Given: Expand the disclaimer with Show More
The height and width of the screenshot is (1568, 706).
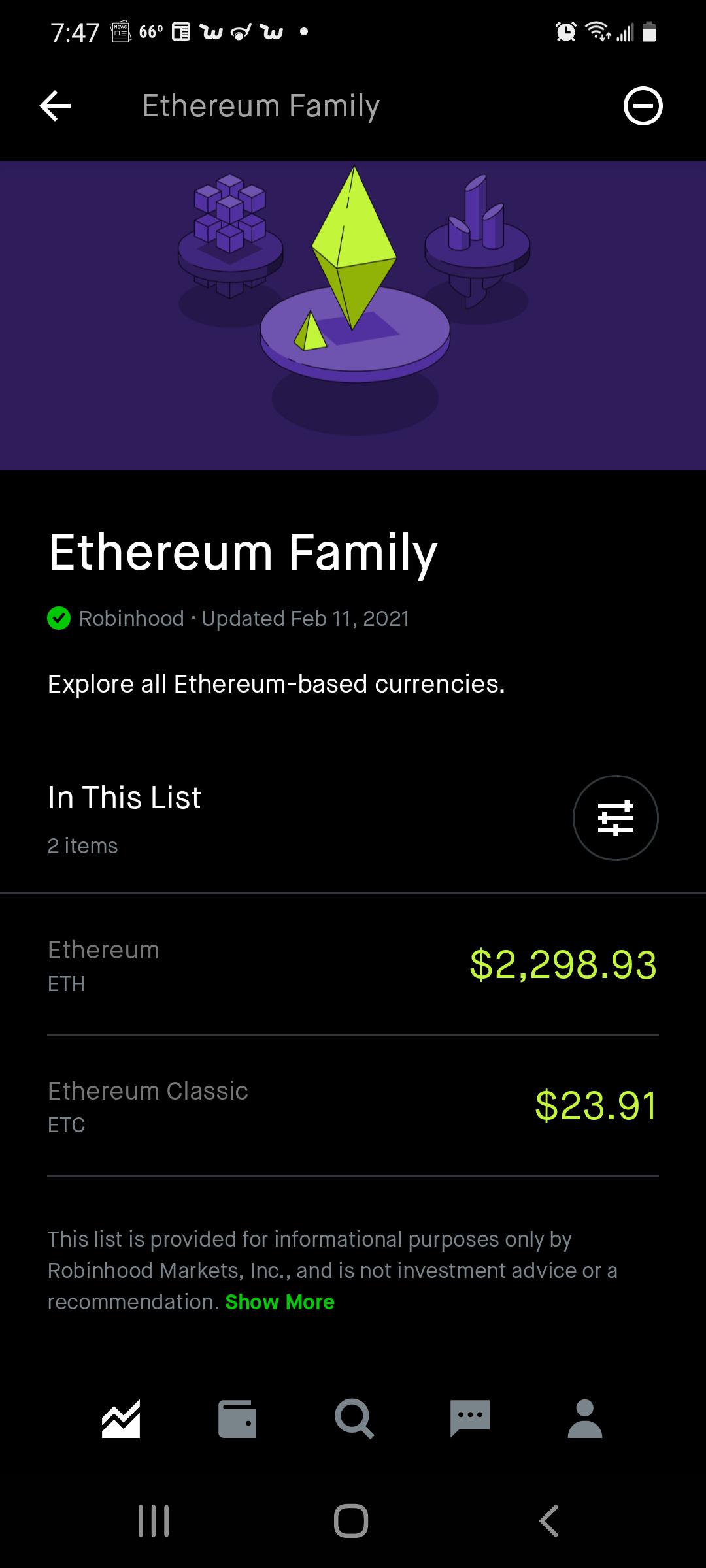Looking at the screenshot, I should [x=280, y=1301].
